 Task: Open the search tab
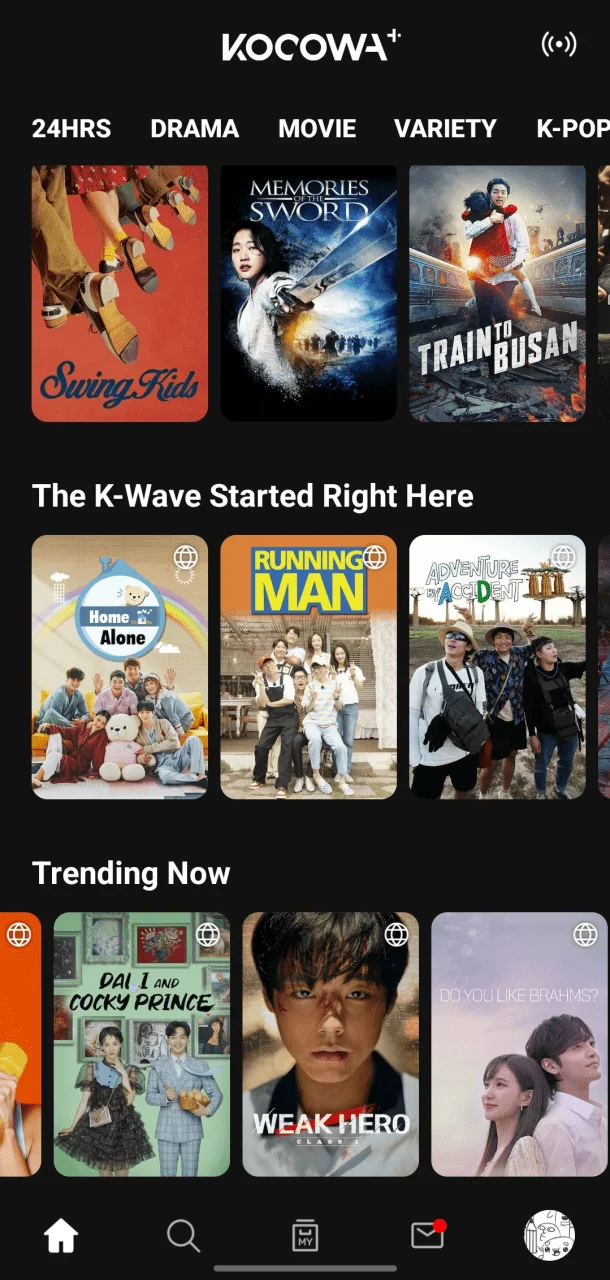(x=183, y=1236)
